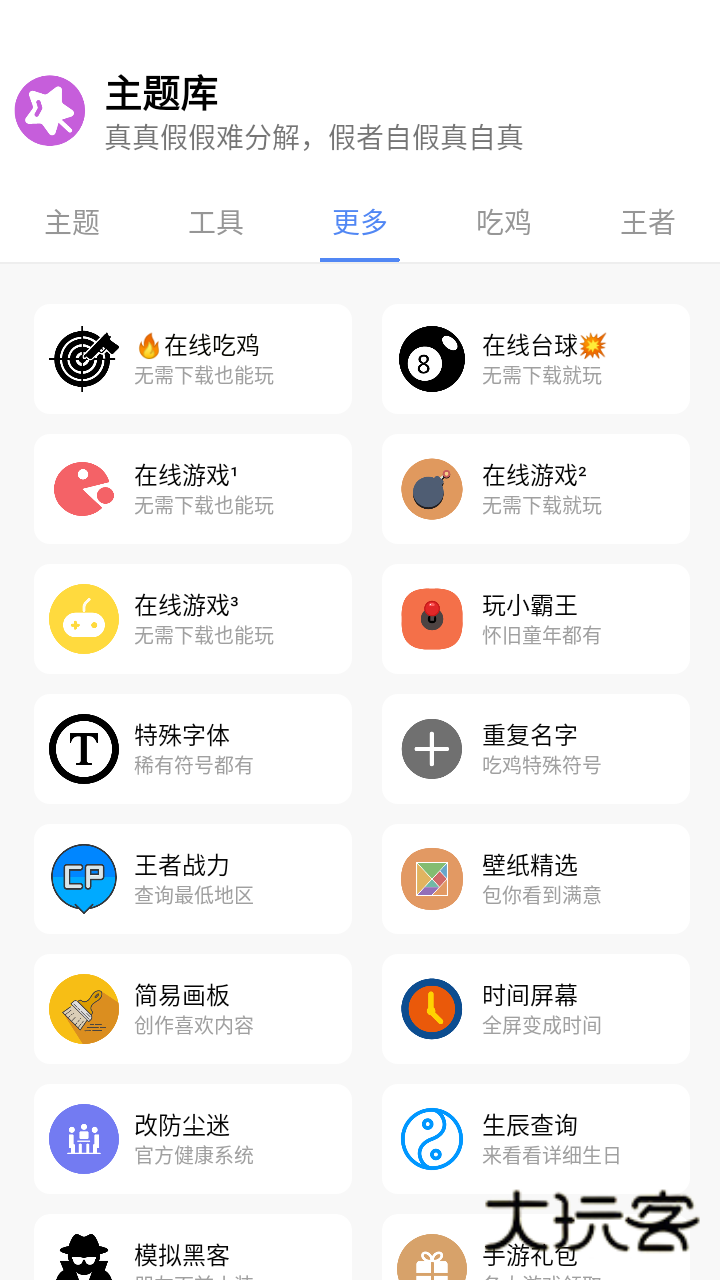The width and height of the screenshot is (720, 1280).
Task: Switch to the 王者 tab
Action: point(647,223)
